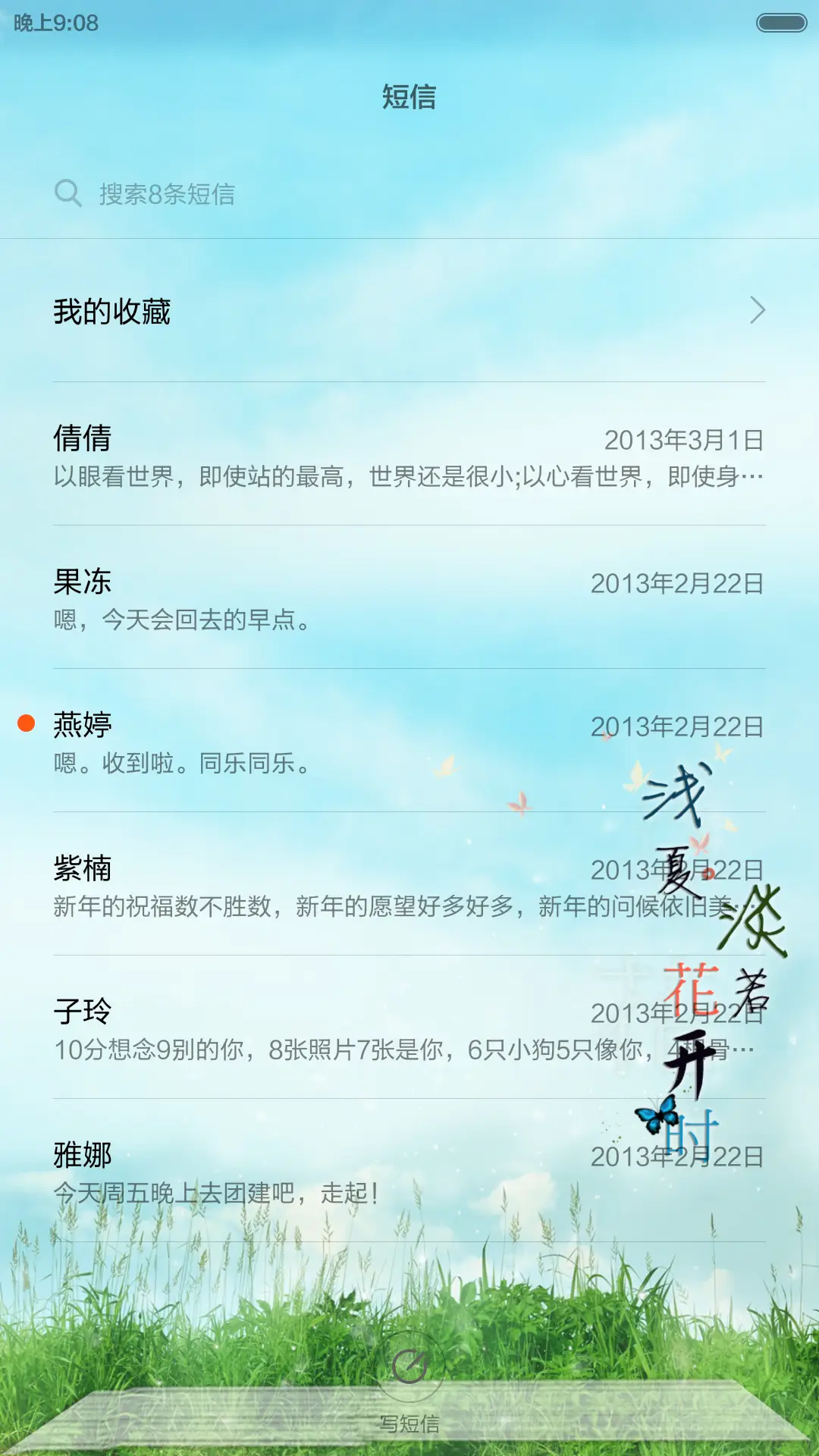Viewport: 819px width, 1456px height.
Task: Tap the date 2013年3月1日 on 倩倩 row
Action: [683, 440]
